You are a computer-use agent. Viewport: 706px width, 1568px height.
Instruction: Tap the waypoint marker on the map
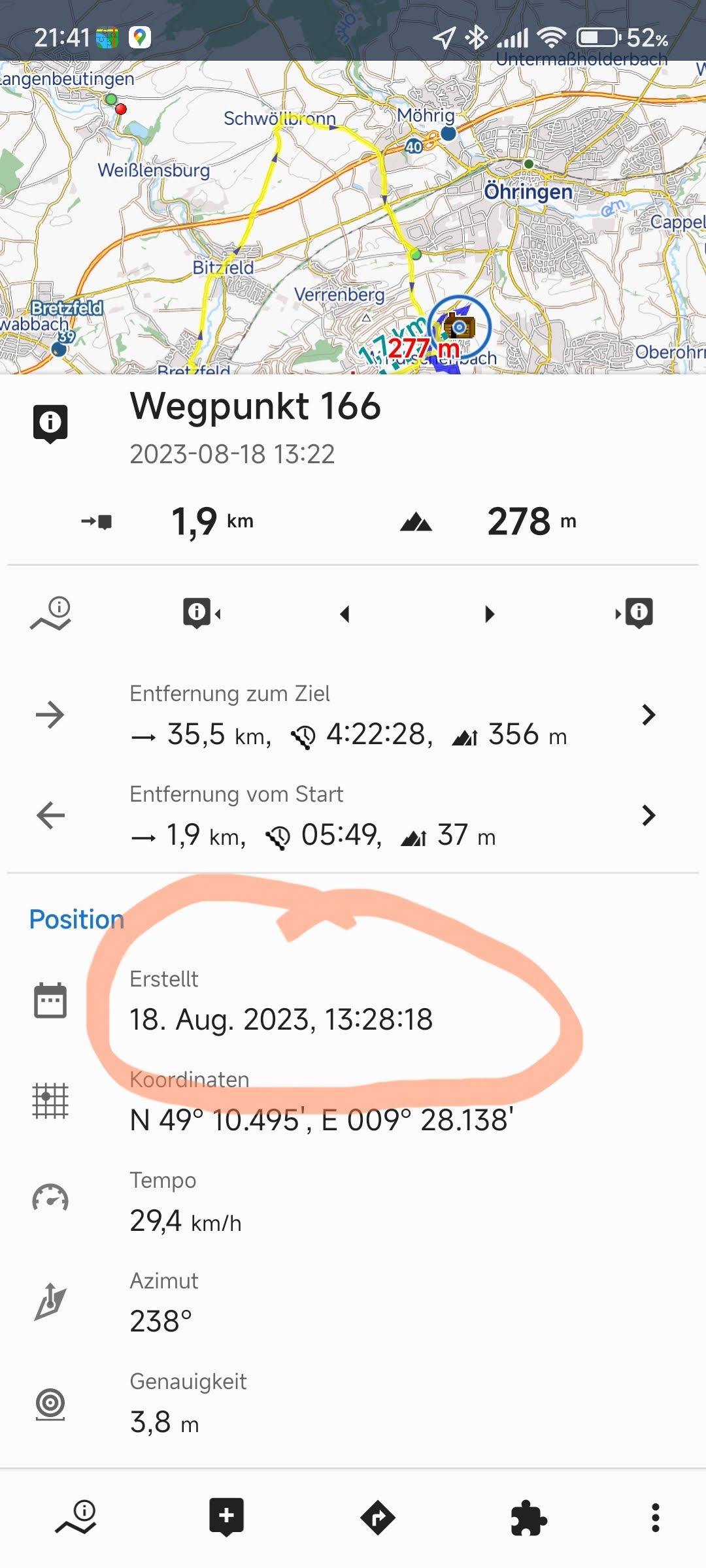point(460,326)
